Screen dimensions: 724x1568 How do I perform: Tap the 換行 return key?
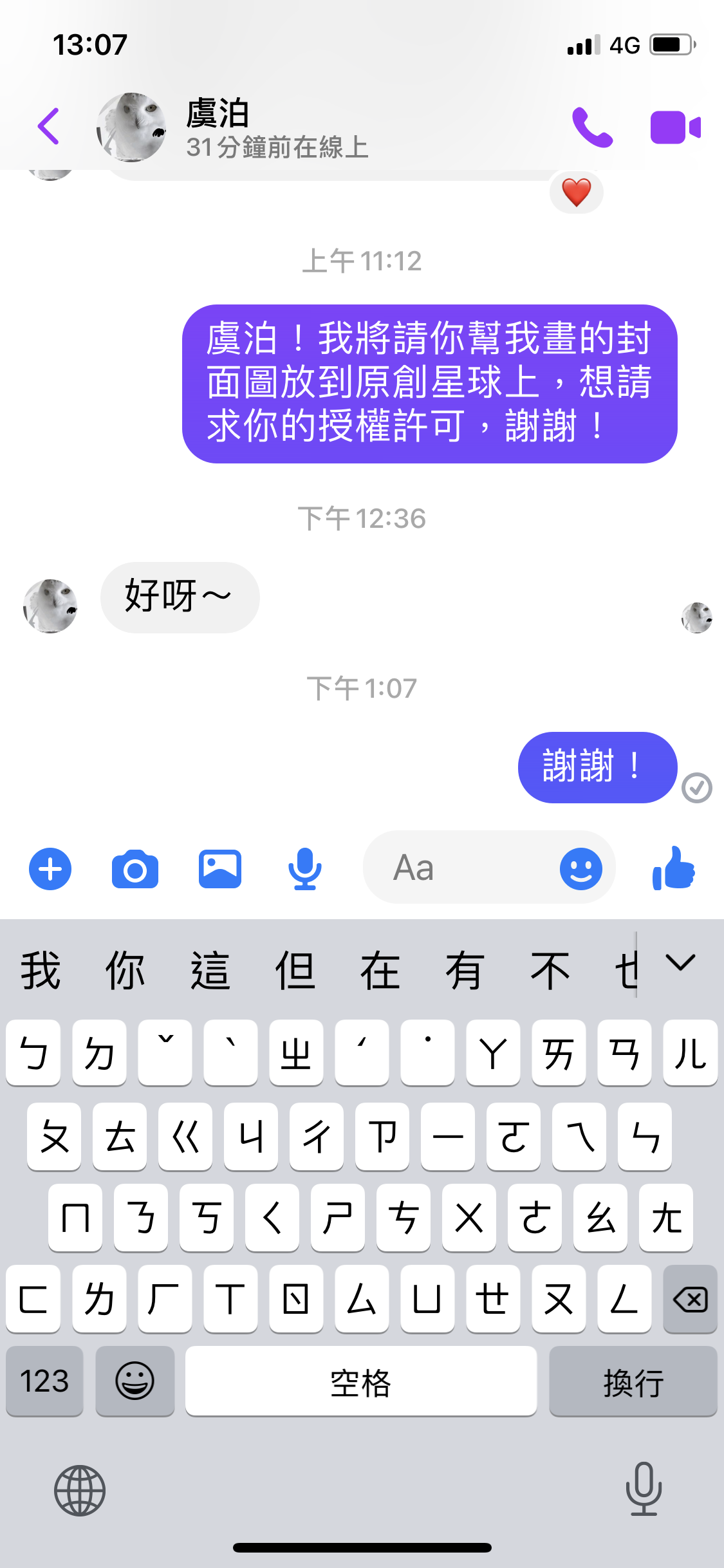tap(633, 1381)
